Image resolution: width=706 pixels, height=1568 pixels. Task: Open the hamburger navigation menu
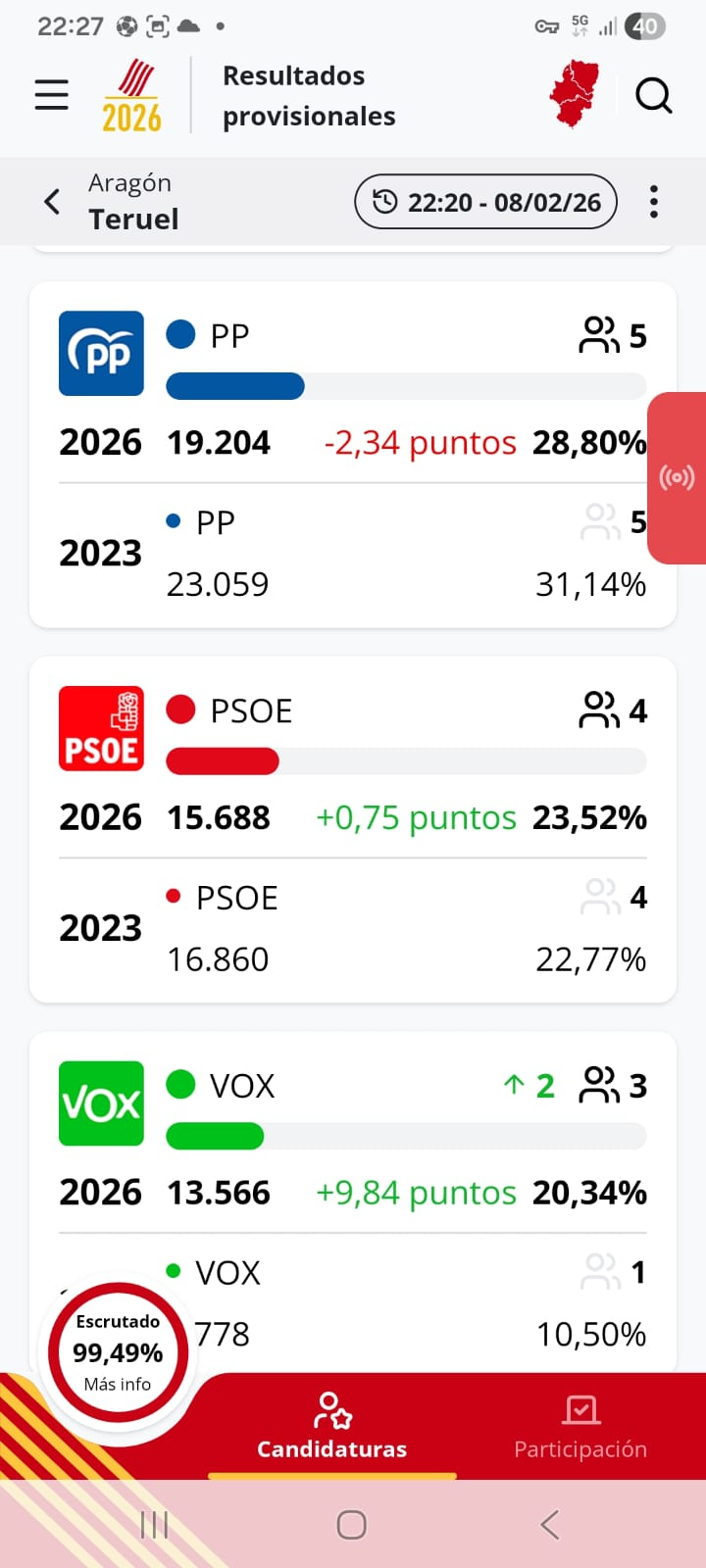(52, 95)
